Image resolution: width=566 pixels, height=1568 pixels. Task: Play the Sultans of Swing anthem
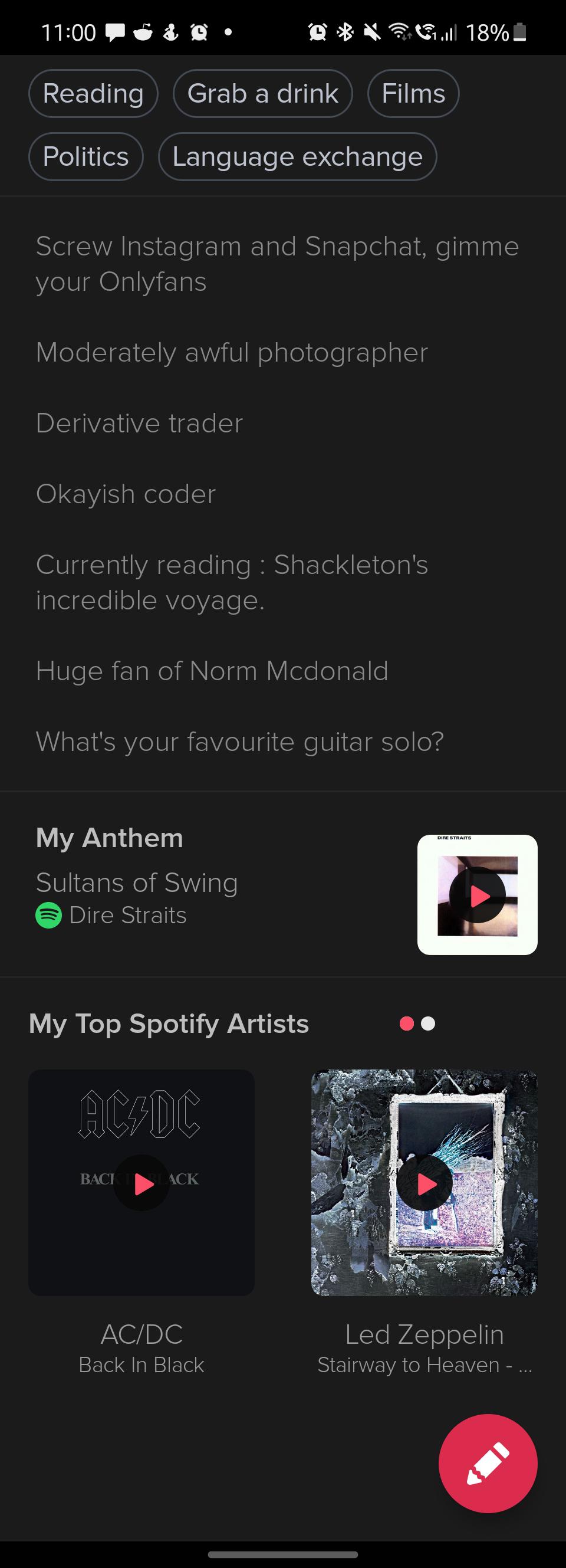tap(478, 895)
